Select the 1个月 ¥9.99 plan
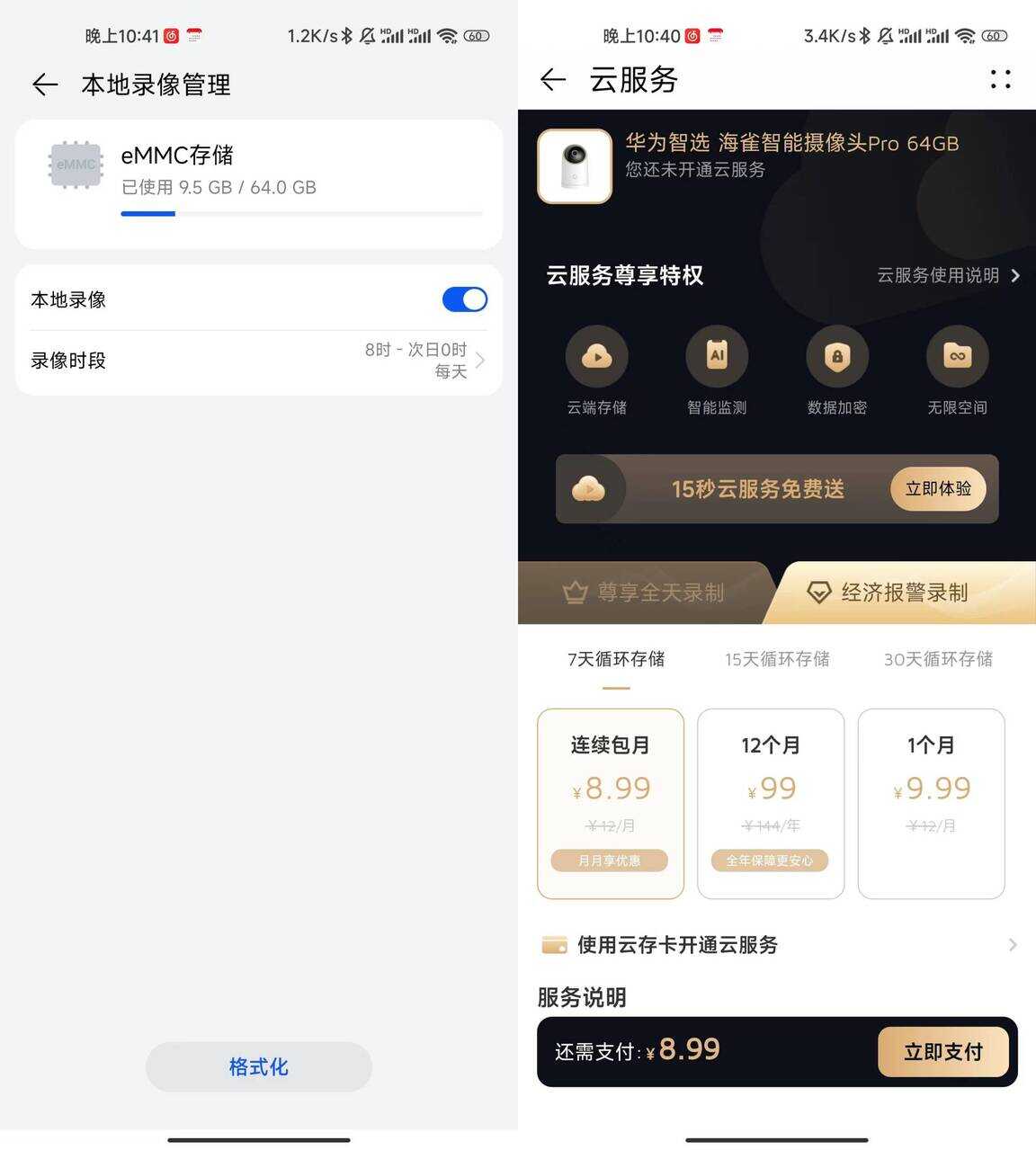The width and height of the screenshot is (1036, 1150). pyautogui.click(x=931, y=803)
